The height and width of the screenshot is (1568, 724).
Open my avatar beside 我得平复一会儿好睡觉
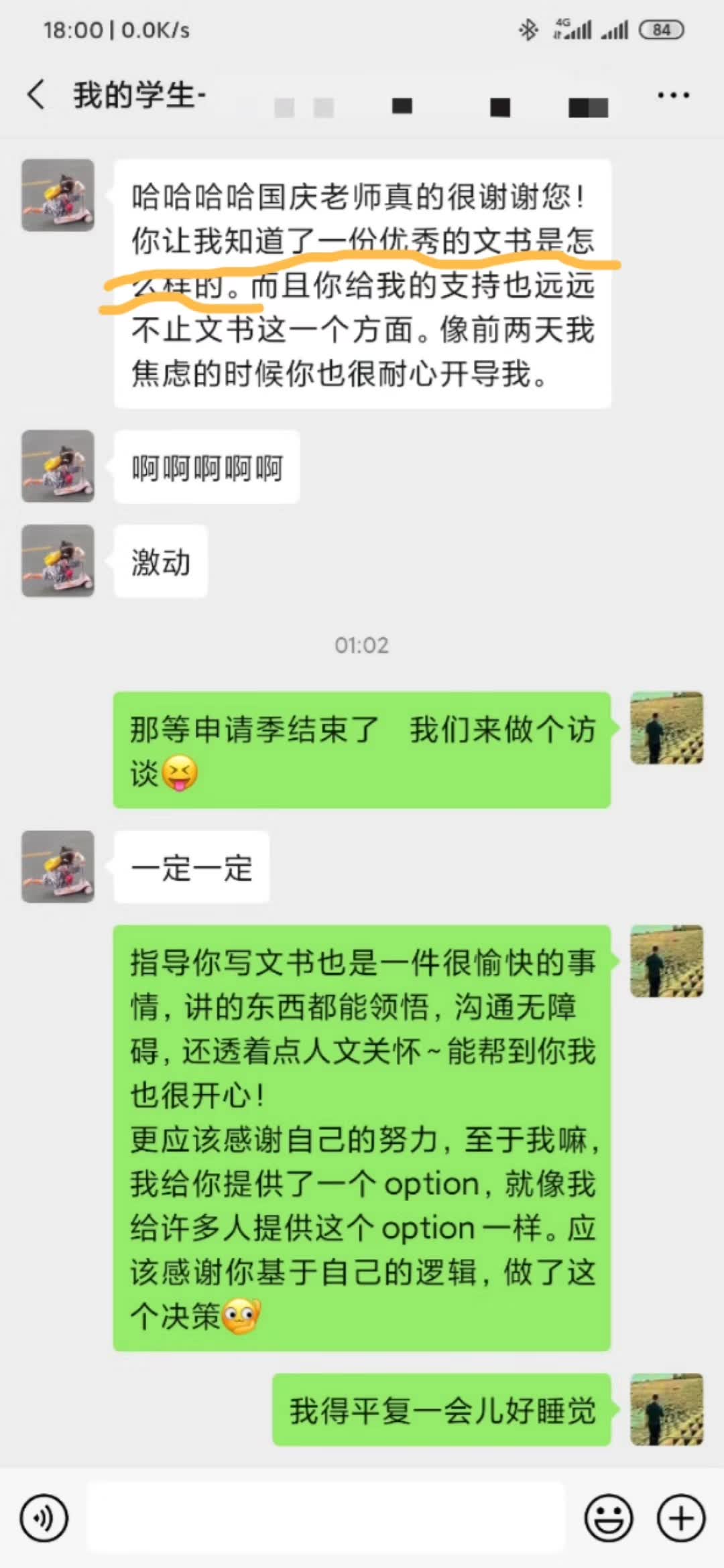click(666, 1410)
